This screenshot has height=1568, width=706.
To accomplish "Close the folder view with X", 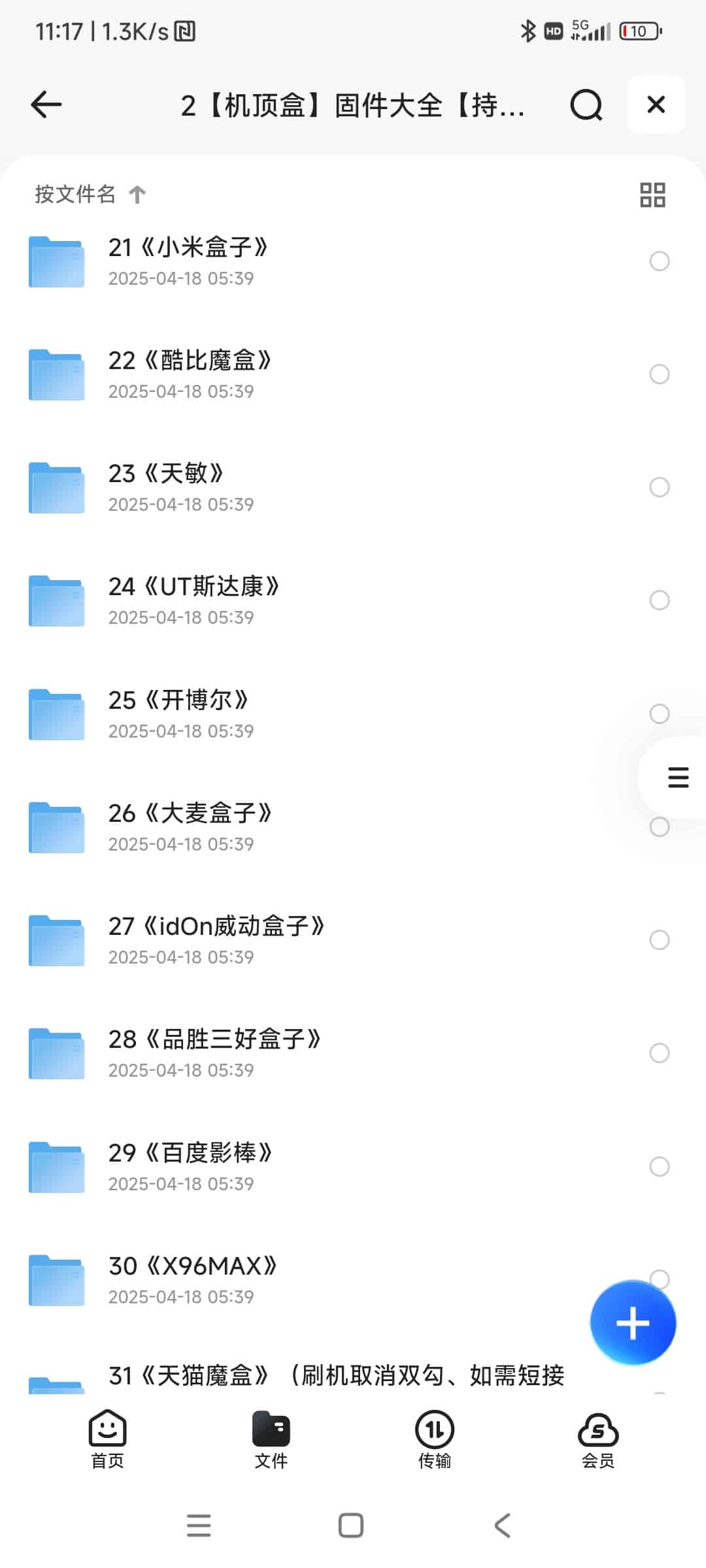I will [x=656, y=105].
